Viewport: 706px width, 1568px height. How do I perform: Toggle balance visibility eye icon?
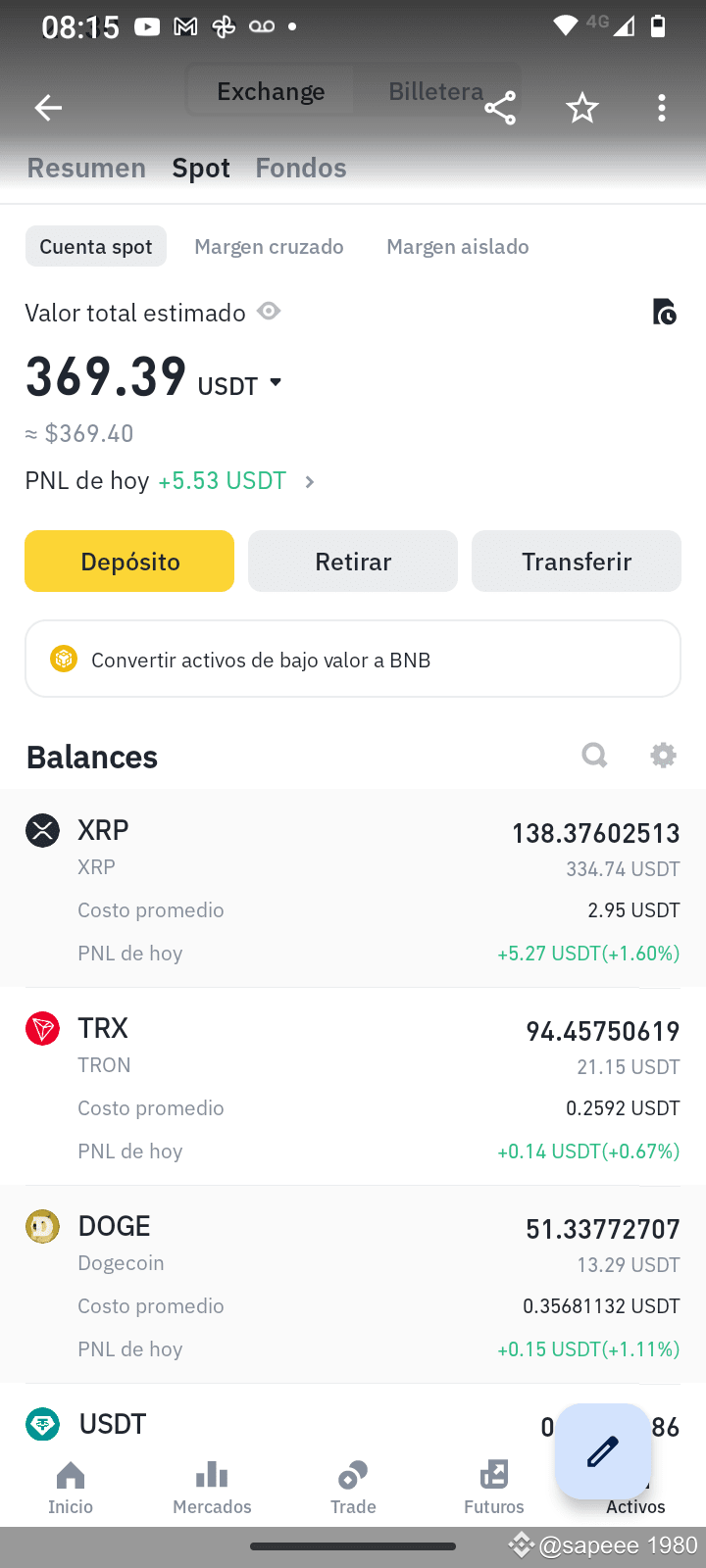[268, 312]
